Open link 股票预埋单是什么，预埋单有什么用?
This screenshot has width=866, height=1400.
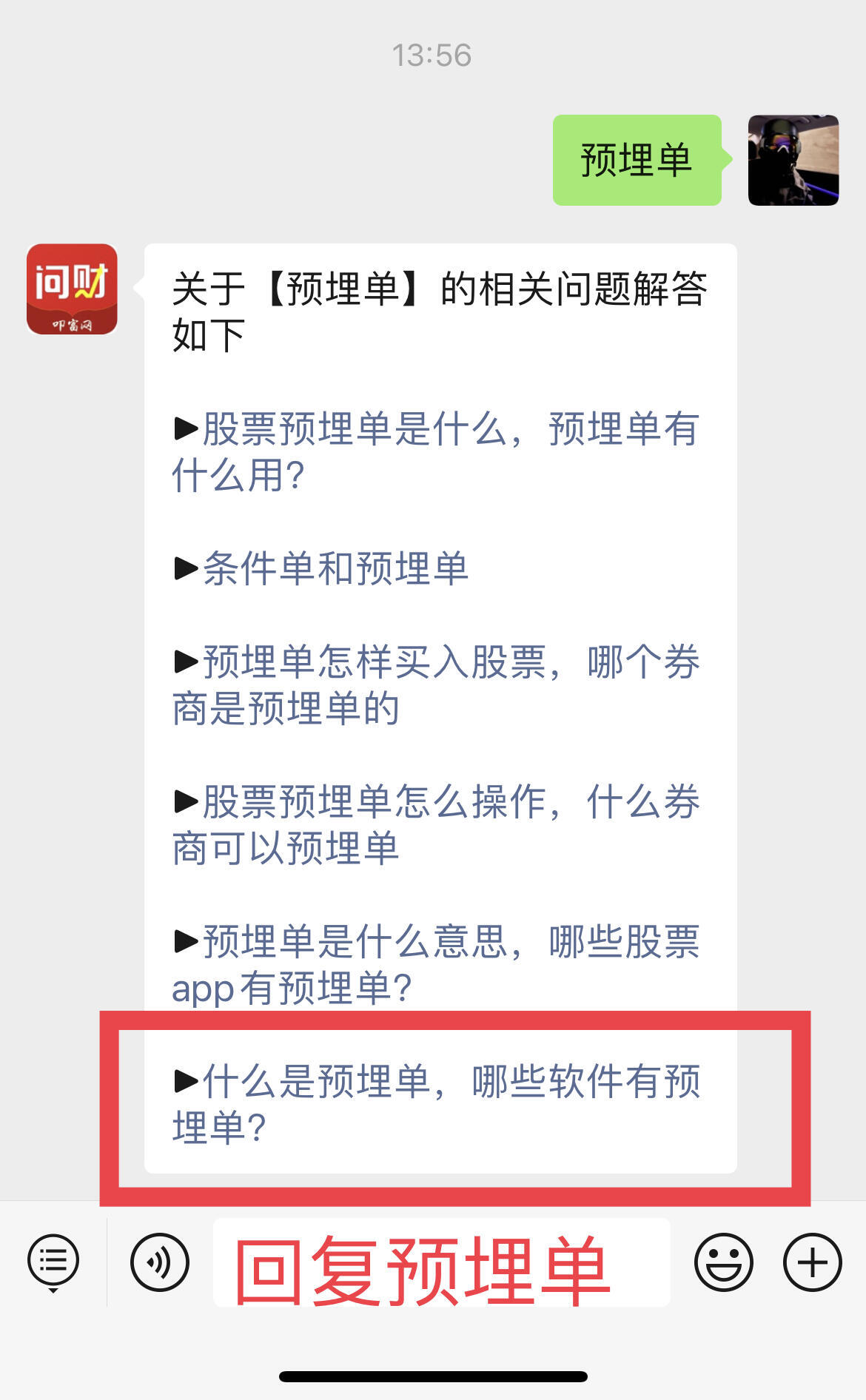coord(435,451)
